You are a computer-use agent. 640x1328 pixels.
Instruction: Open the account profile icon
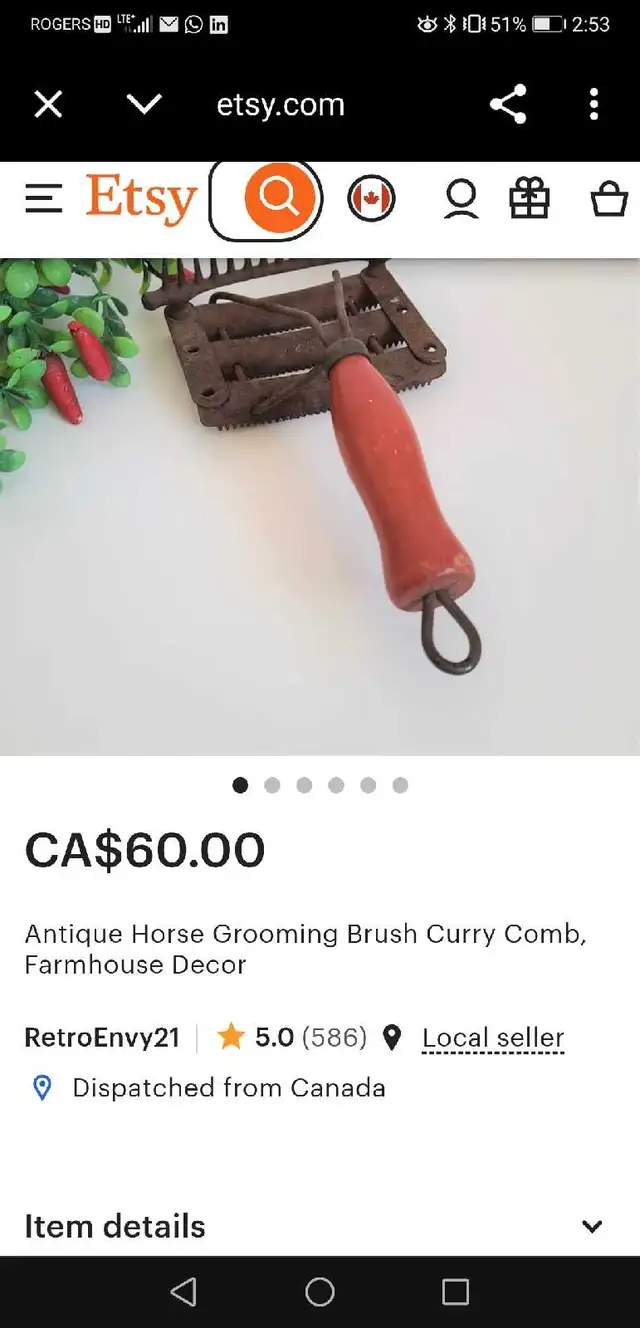460,199
